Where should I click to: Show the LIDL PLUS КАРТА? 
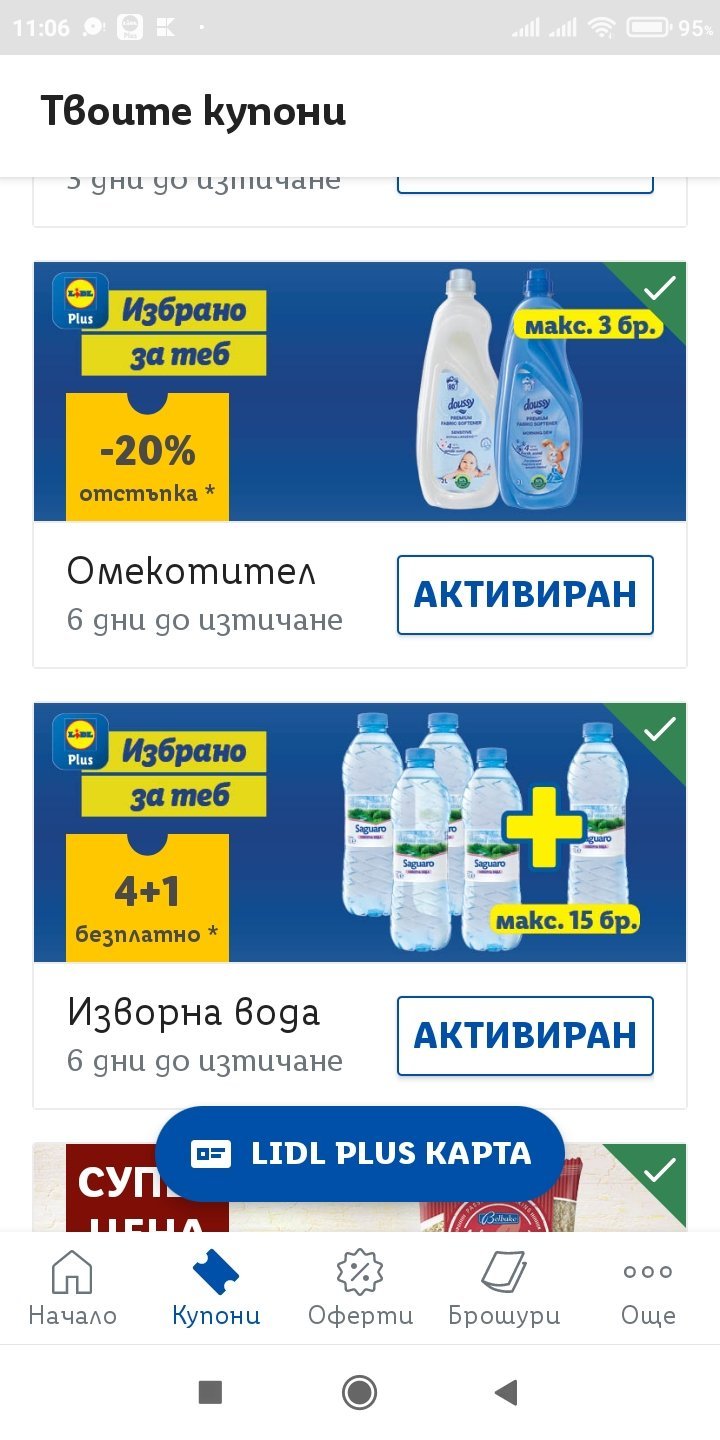(360, 1153)
